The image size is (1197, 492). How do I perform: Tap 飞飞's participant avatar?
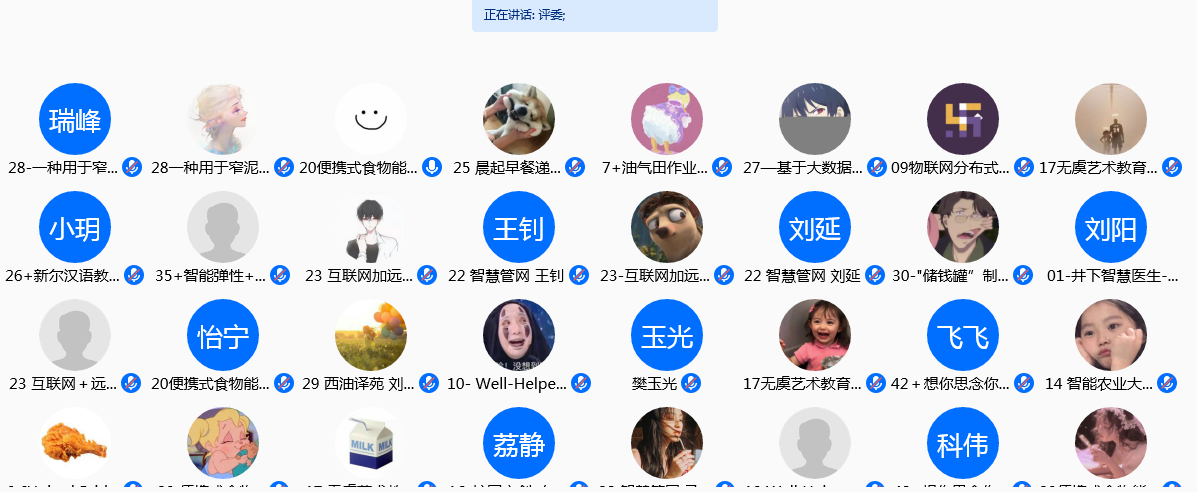pyautogui.click(x=963, y=335)
